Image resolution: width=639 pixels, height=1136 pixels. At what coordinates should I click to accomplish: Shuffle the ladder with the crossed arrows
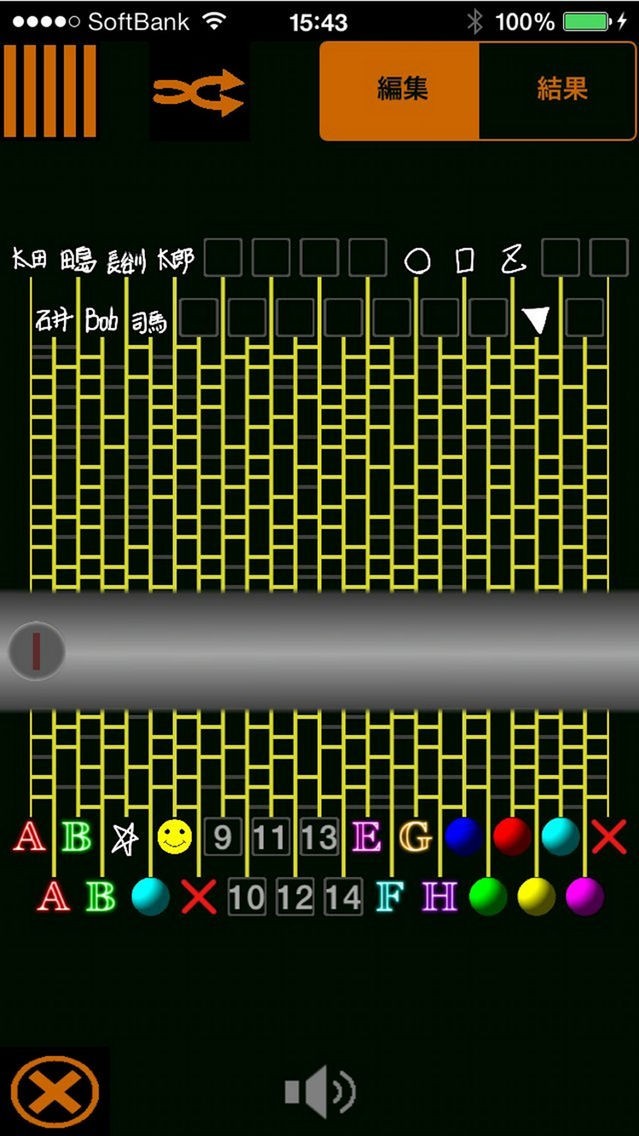tap(199, 93)
